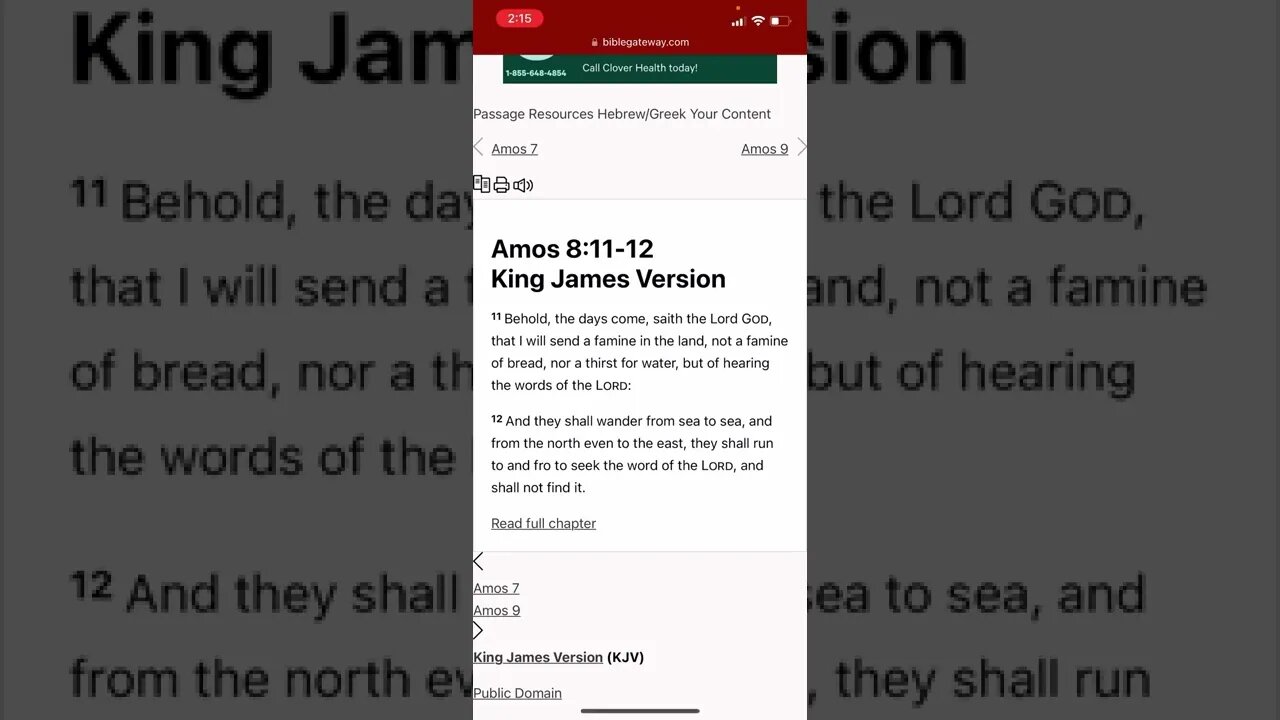Go to Amos 9 link above the passage
Image resolution: width=1280 pixels, height=720 pixels.
[764, 149]
